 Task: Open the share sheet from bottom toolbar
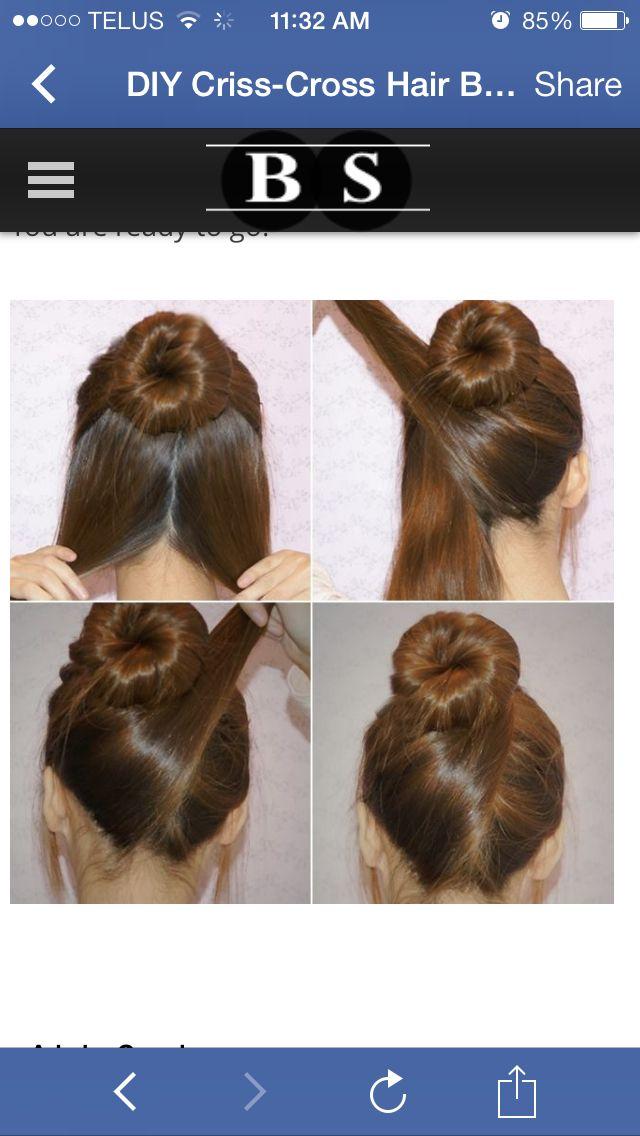517,1091
